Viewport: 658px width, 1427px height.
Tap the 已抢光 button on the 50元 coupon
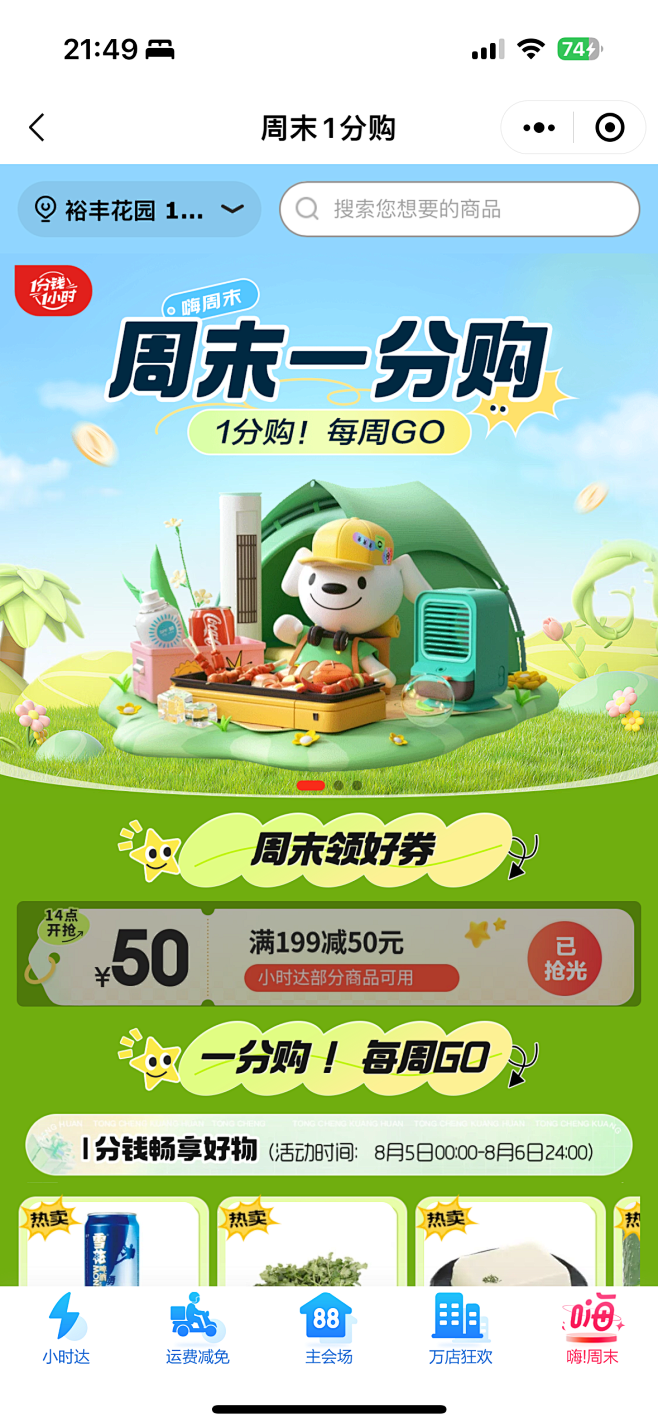point(565,958)
